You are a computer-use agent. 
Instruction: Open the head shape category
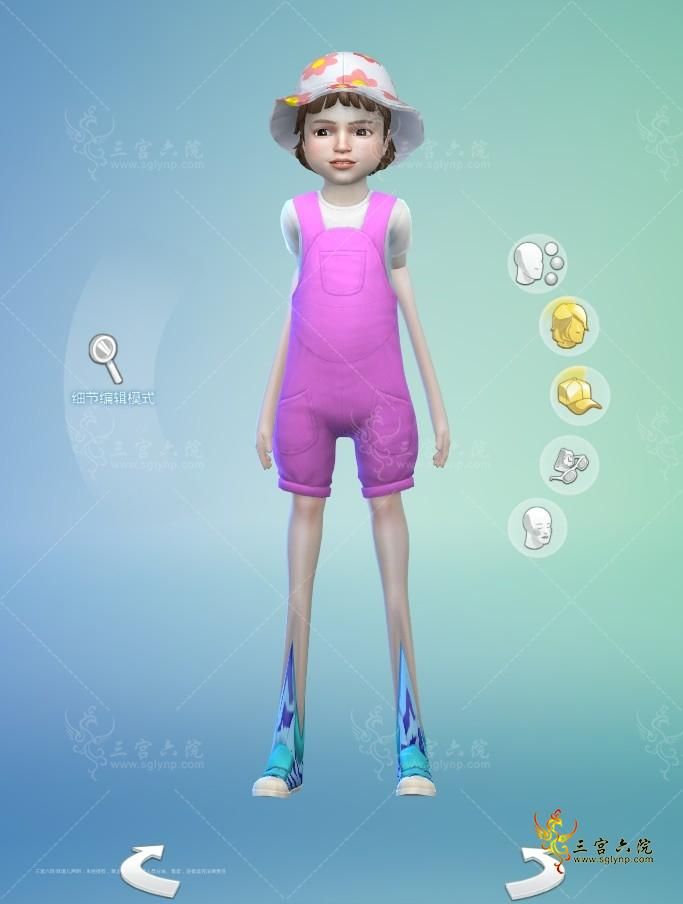point(536,527)
